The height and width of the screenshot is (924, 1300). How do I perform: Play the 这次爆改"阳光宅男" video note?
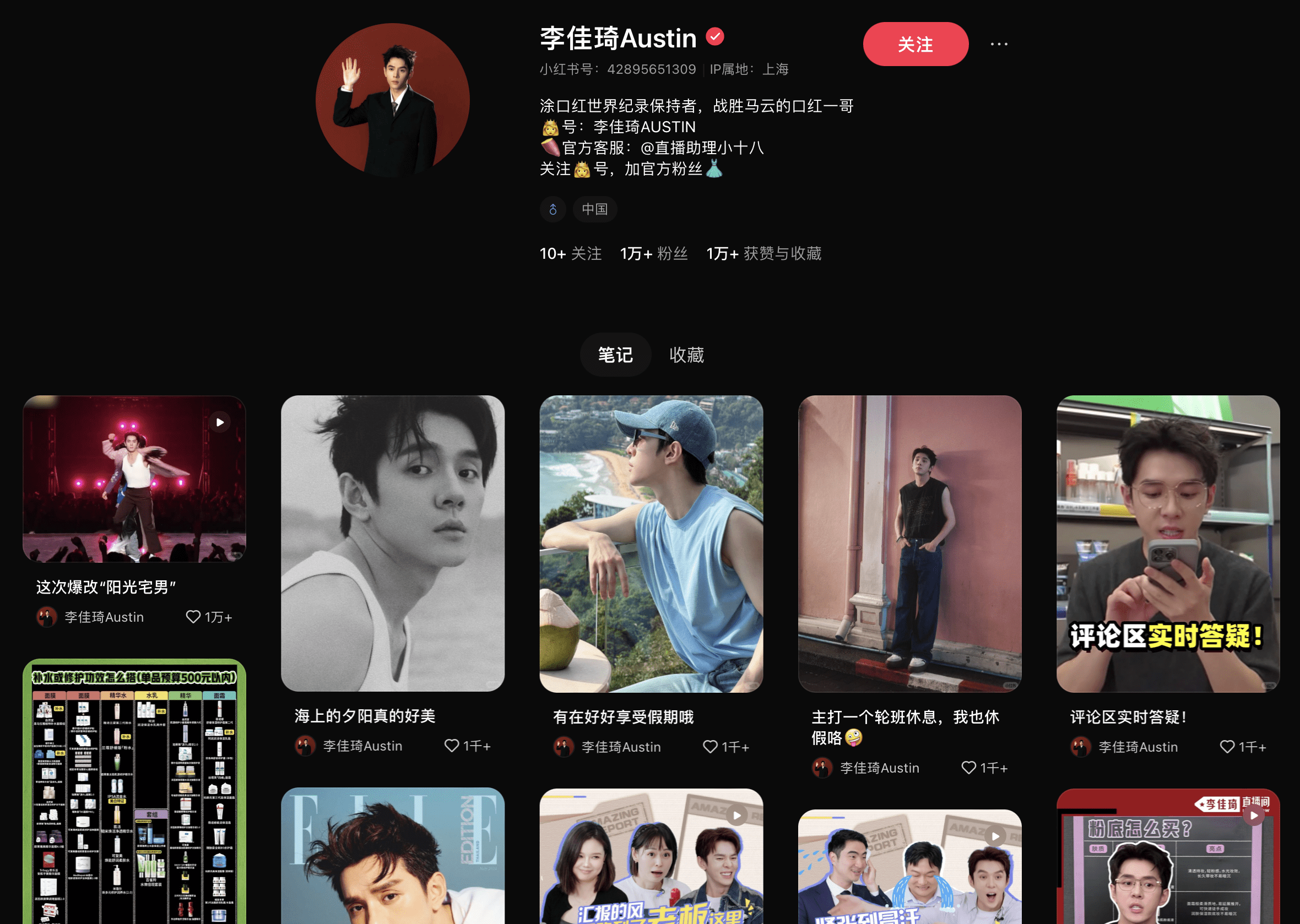[x=134, y=479]
